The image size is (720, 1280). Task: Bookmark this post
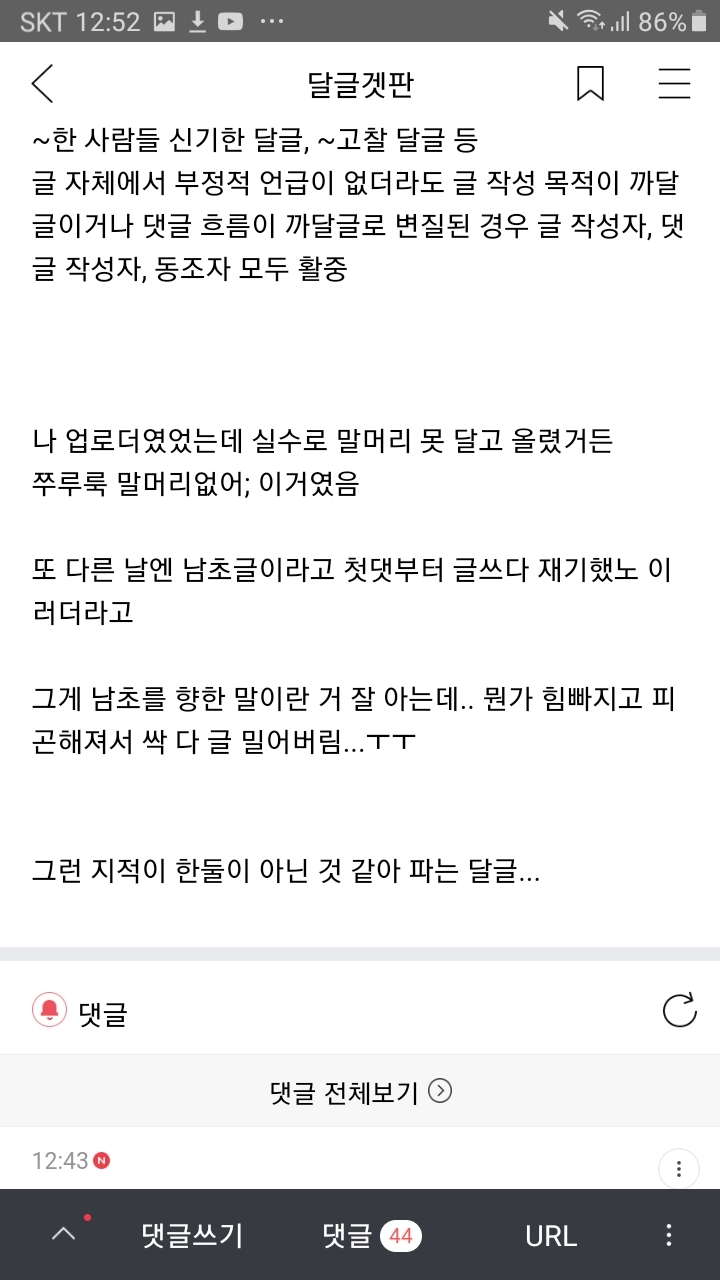point(590,84)
